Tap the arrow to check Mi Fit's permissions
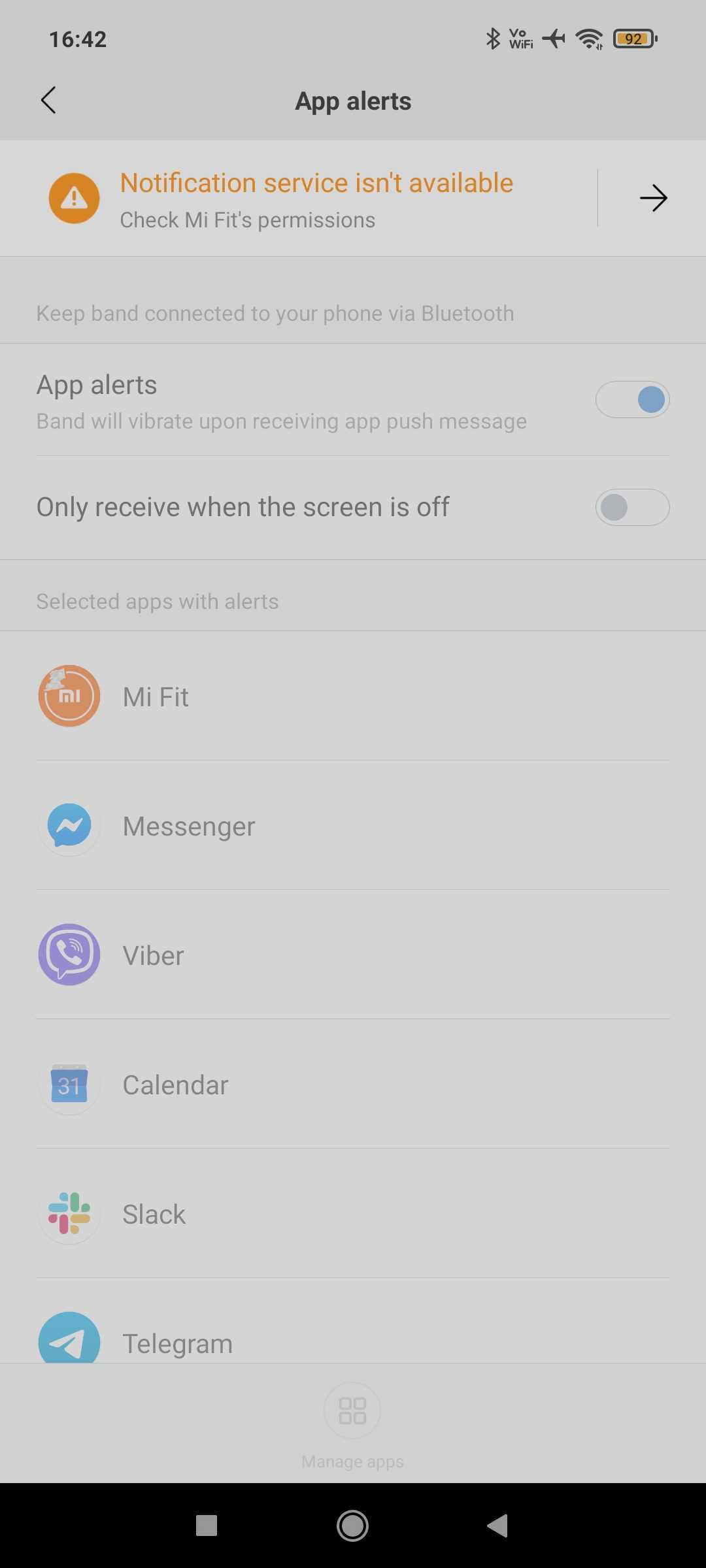706x1568 pixels. click(x=653, y=199)
